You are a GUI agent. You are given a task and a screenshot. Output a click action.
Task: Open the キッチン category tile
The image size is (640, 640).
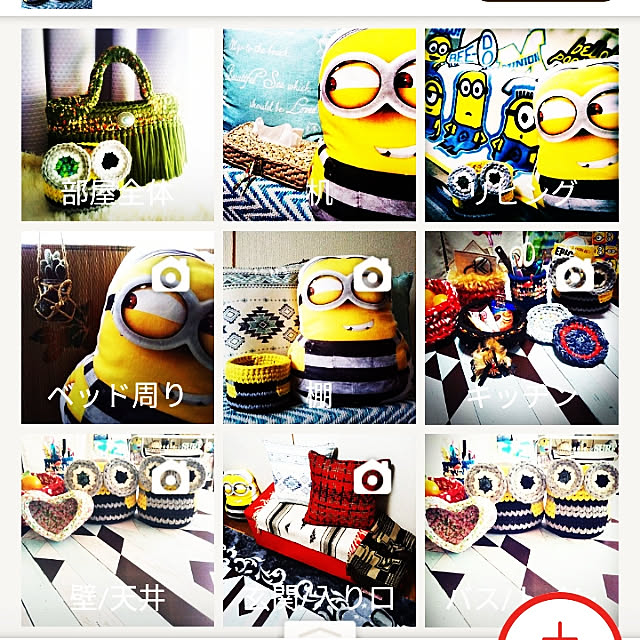(521, 328)
